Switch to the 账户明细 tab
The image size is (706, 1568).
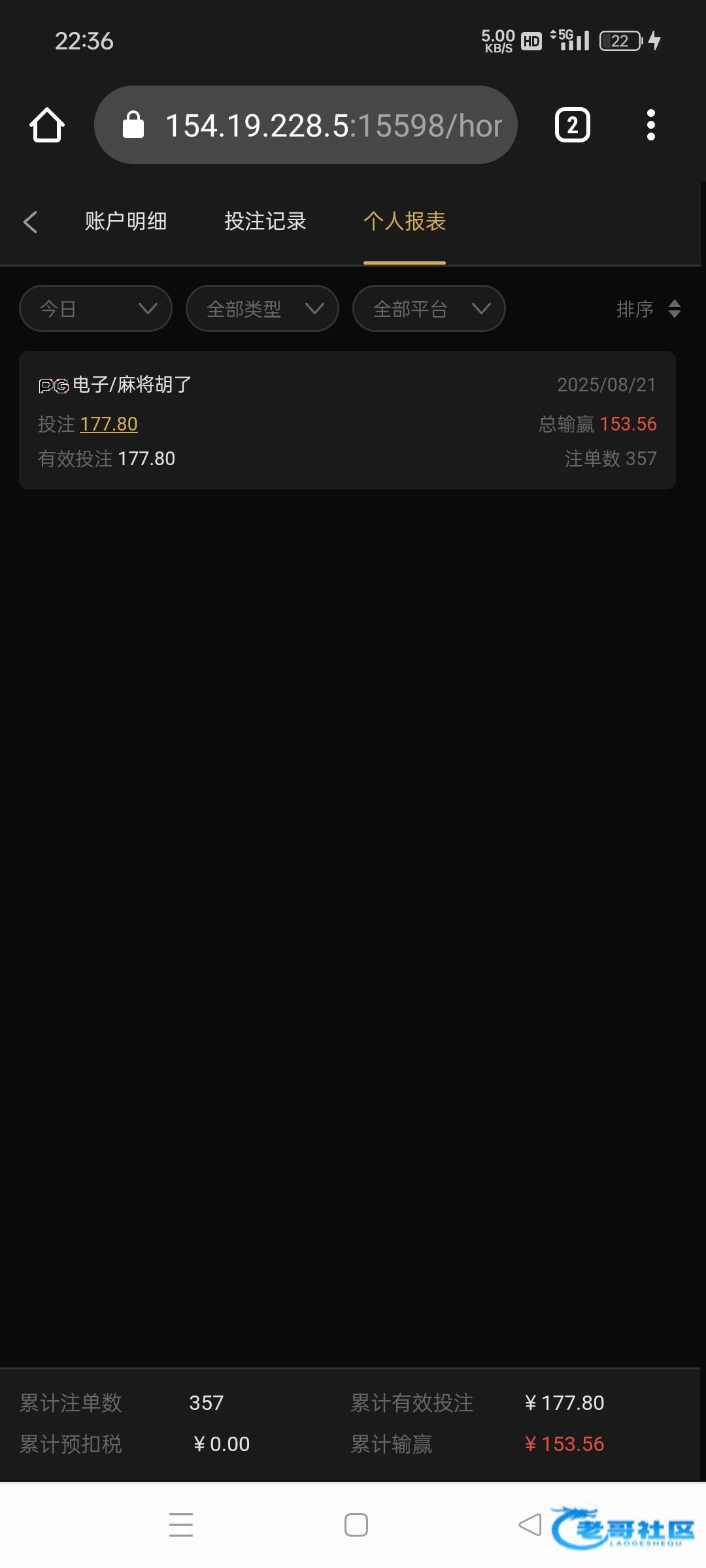pos(126,221)
